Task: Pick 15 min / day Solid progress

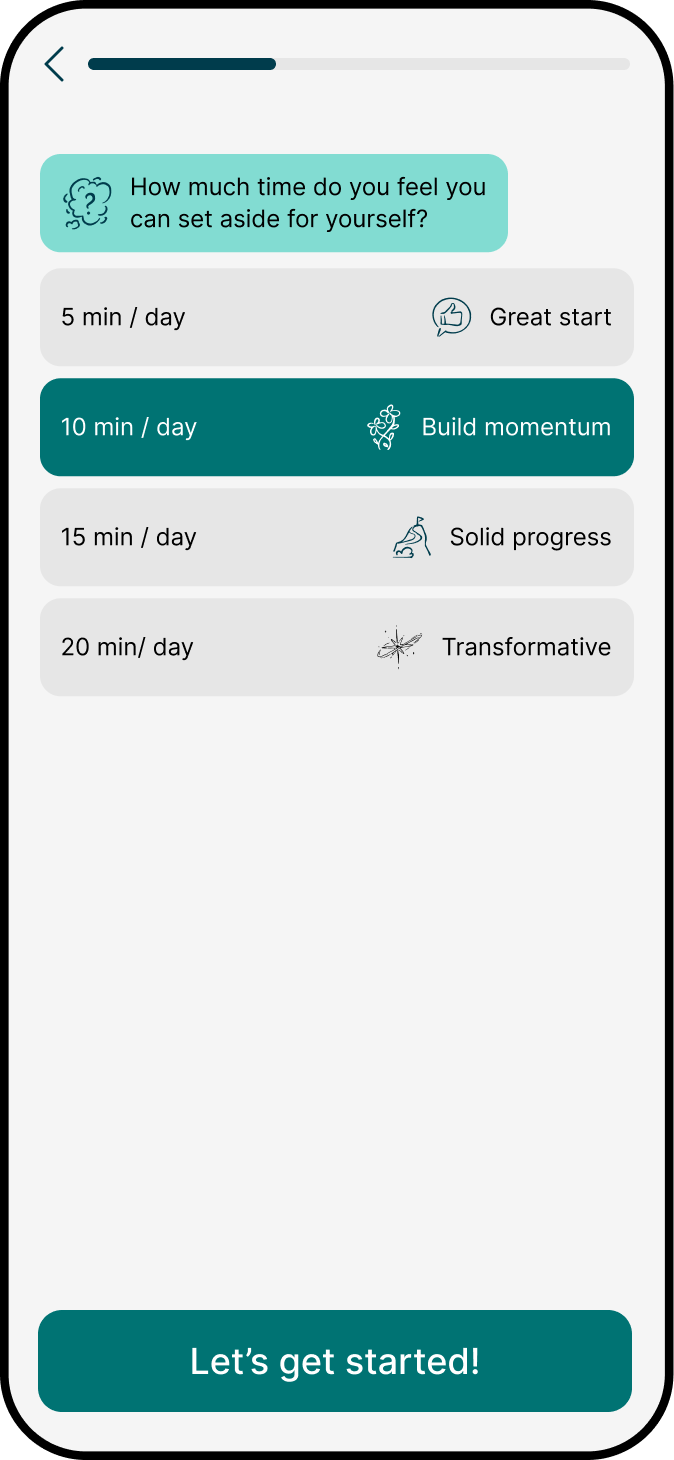Action: [336, 537]
